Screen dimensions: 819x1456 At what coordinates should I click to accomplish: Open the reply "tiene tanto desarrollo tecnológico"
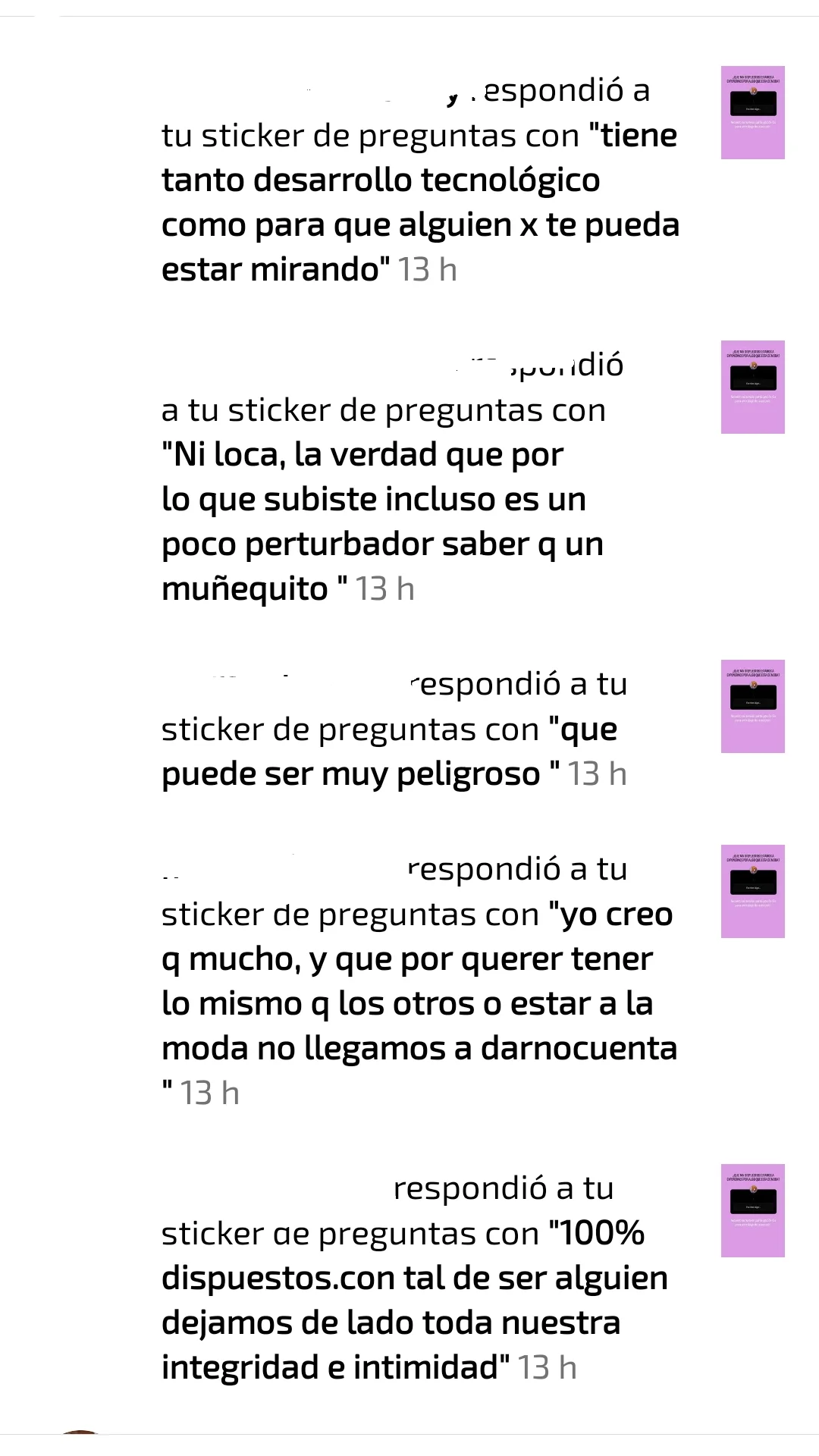421,180
